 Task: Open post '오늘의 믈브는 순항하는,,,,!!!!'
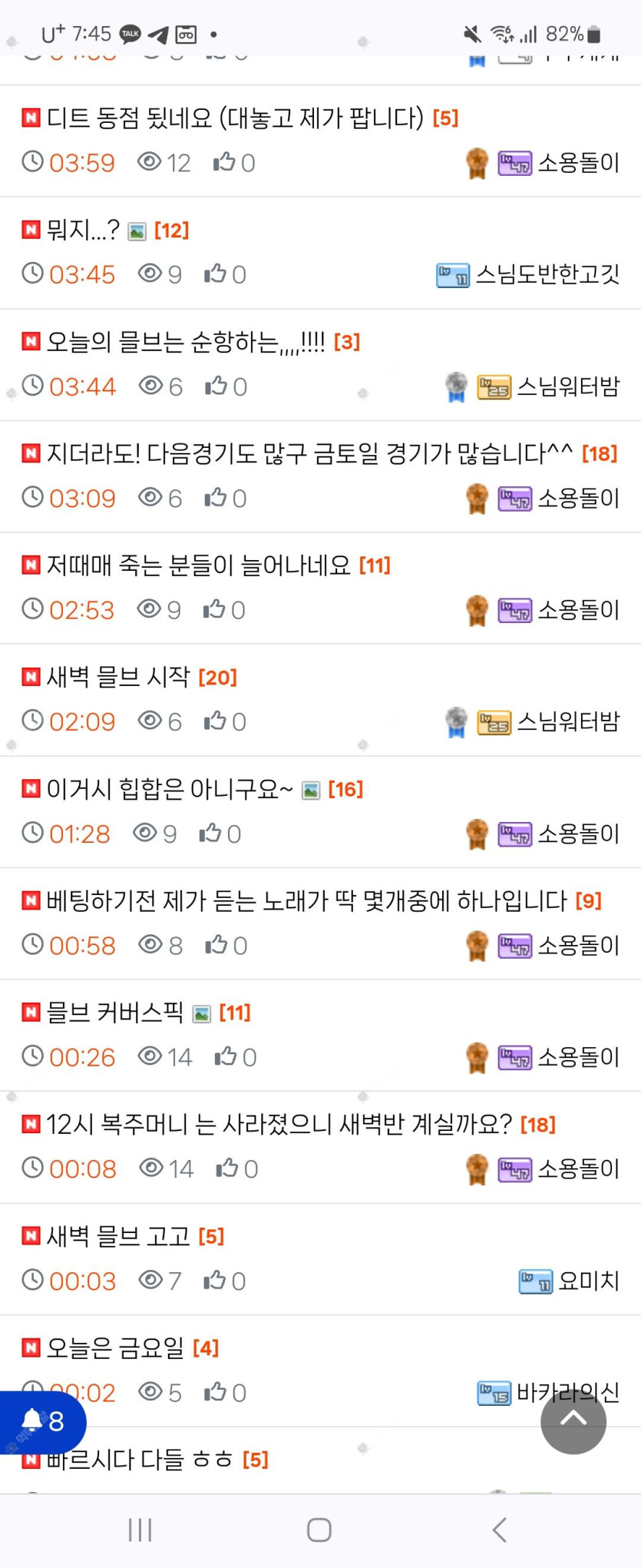(185, 342)
